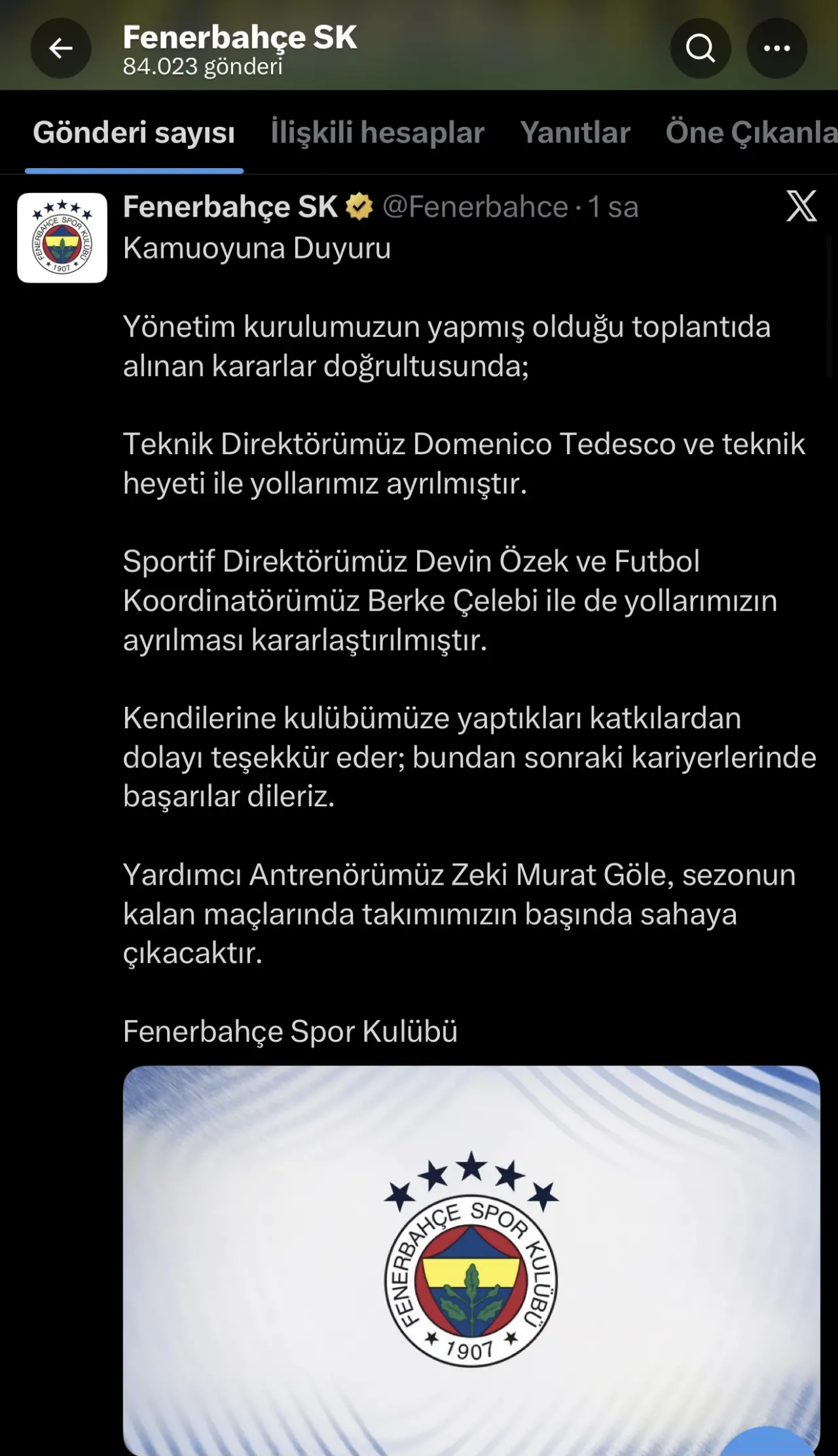Open the Öne Çıkanlar tab
838x1456 pixels.
coord(751,133)
